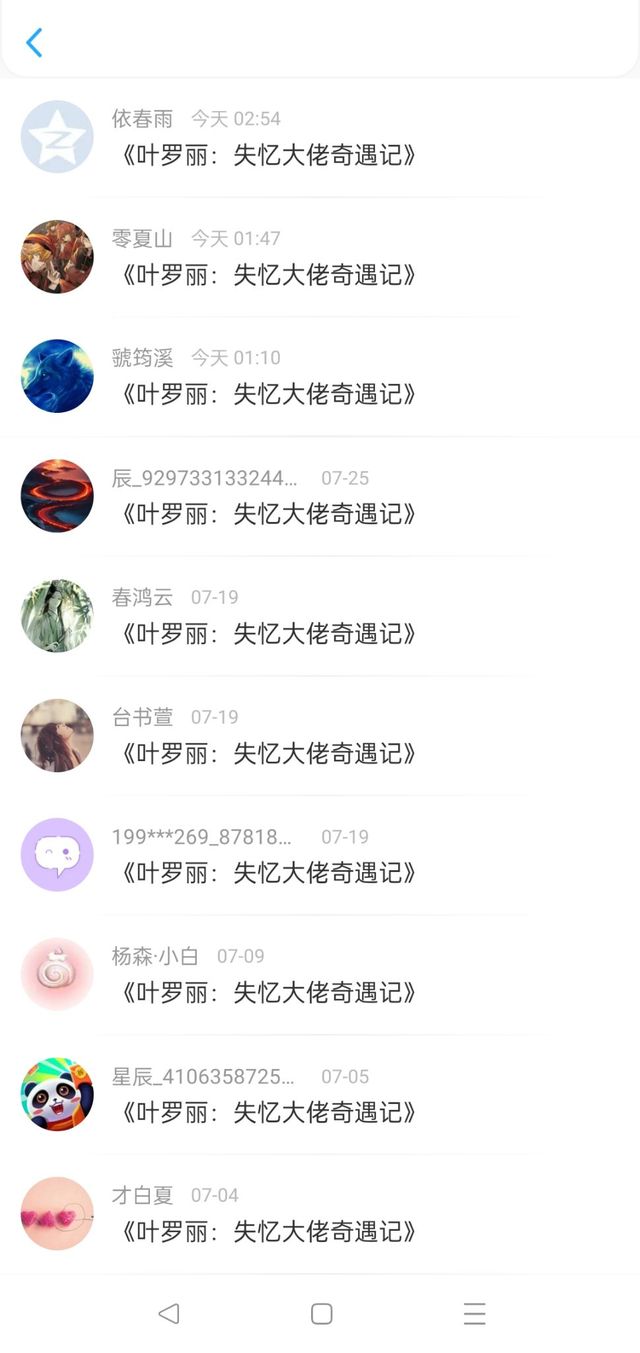Open recent apps from navigation bar

tap(474, 1314)
